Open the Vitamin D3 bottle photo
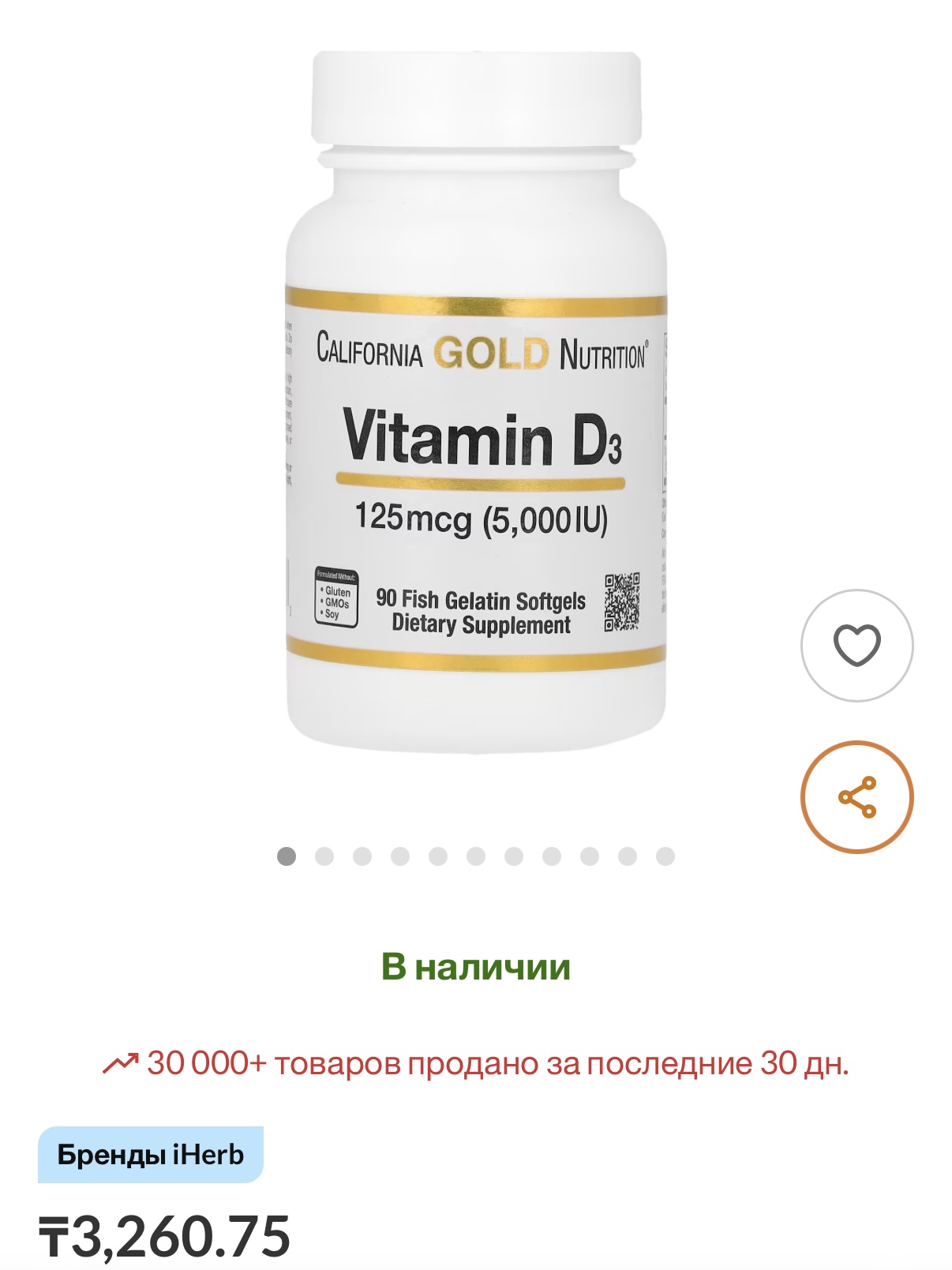 476,403
